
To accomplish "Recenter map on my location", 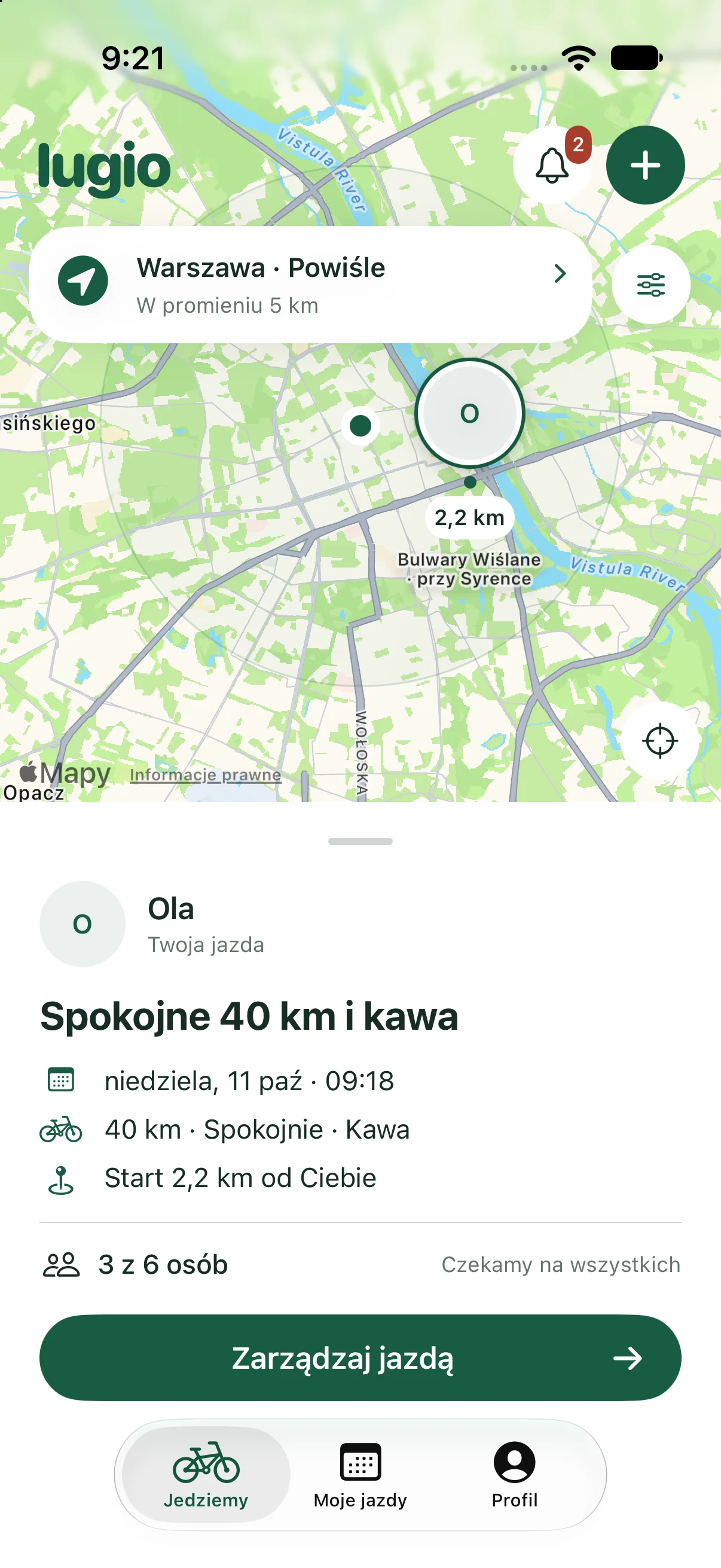I will [659, 741].
